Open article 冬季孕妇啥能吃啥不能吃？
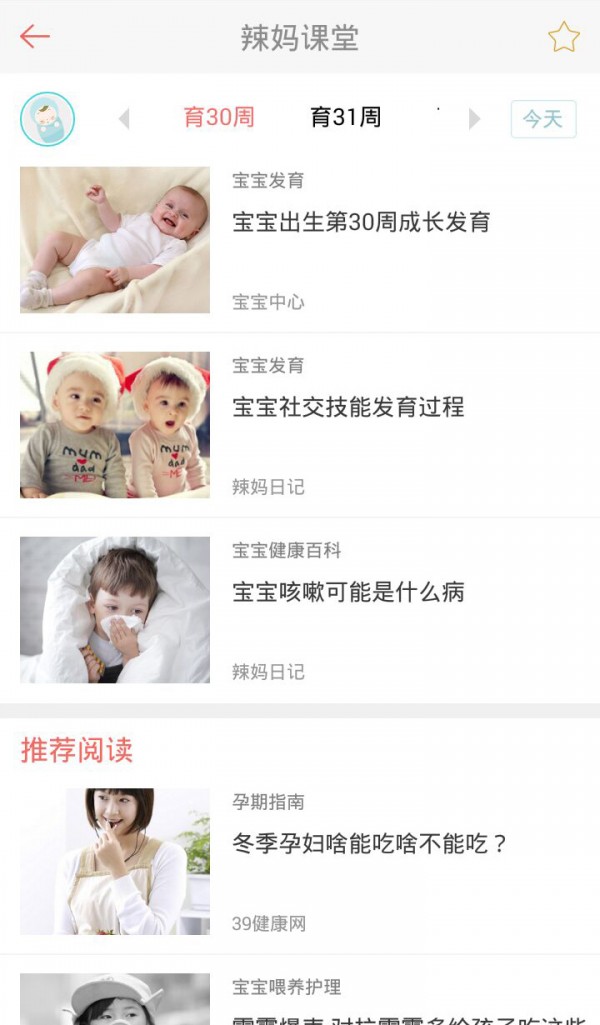Screen dimensions: 600x1025 pyautogui.click(x=370, y=843)
